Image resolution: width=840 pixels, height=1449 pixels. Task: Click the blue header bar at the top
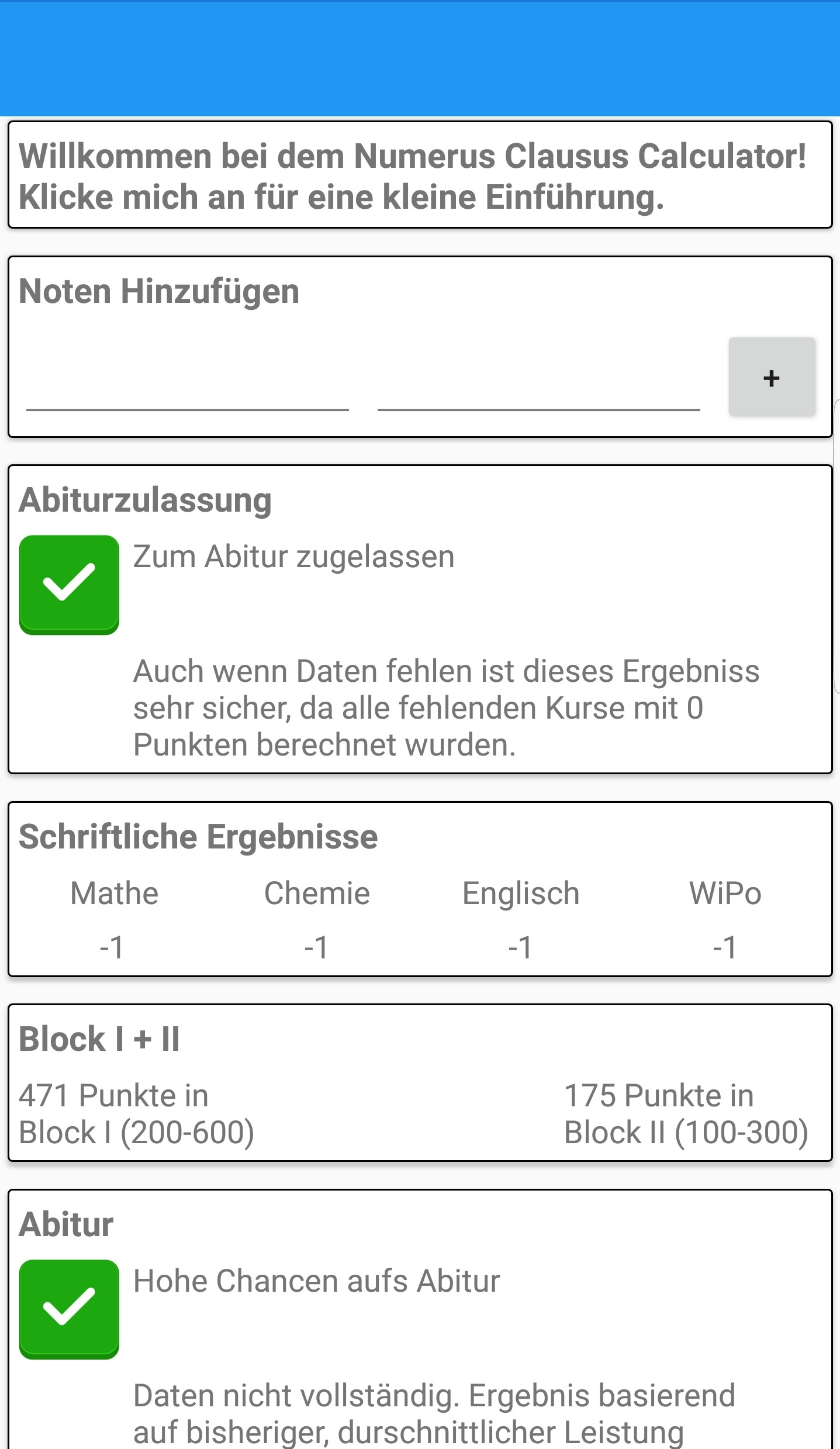(420, 56)
